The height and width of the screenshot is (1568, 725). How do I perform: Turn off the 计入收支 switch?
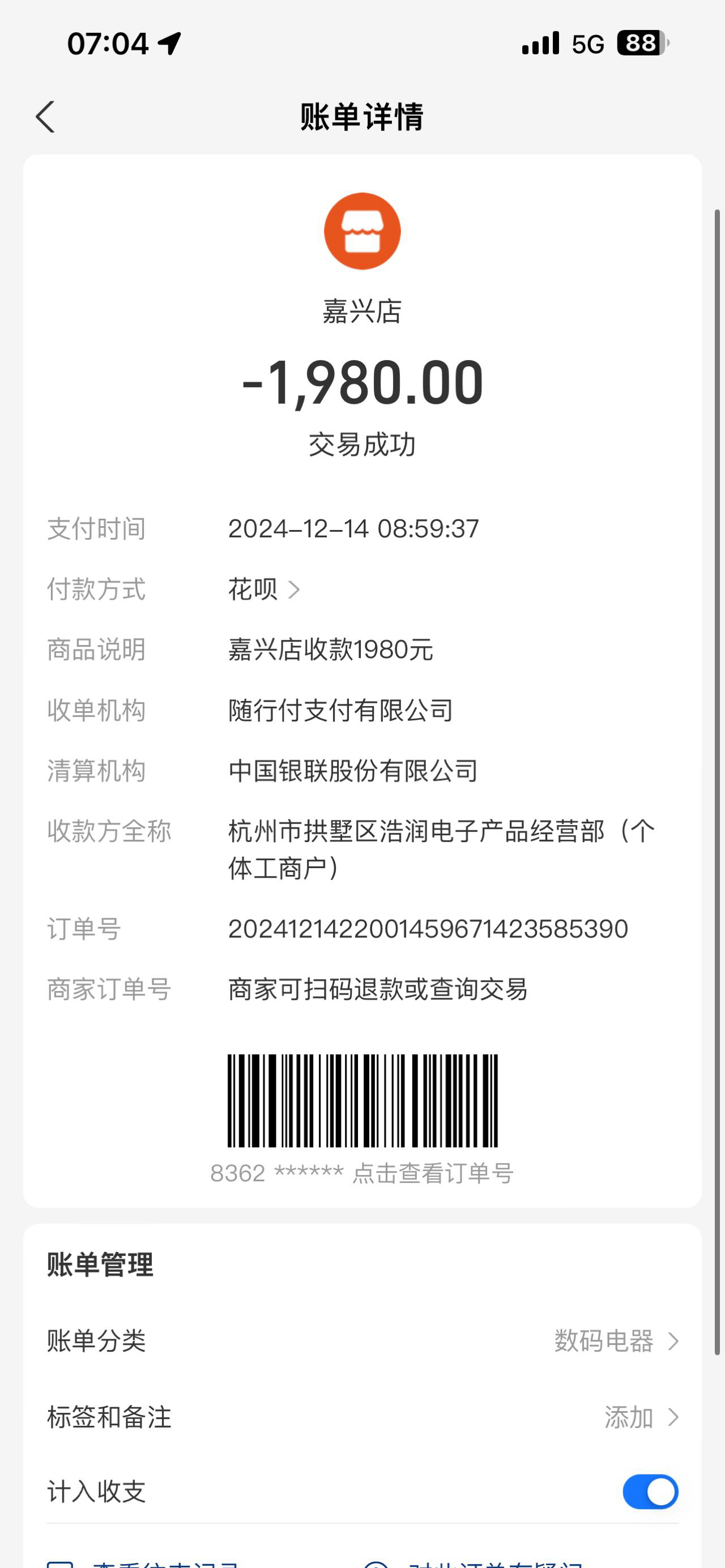click(650, 1492)
